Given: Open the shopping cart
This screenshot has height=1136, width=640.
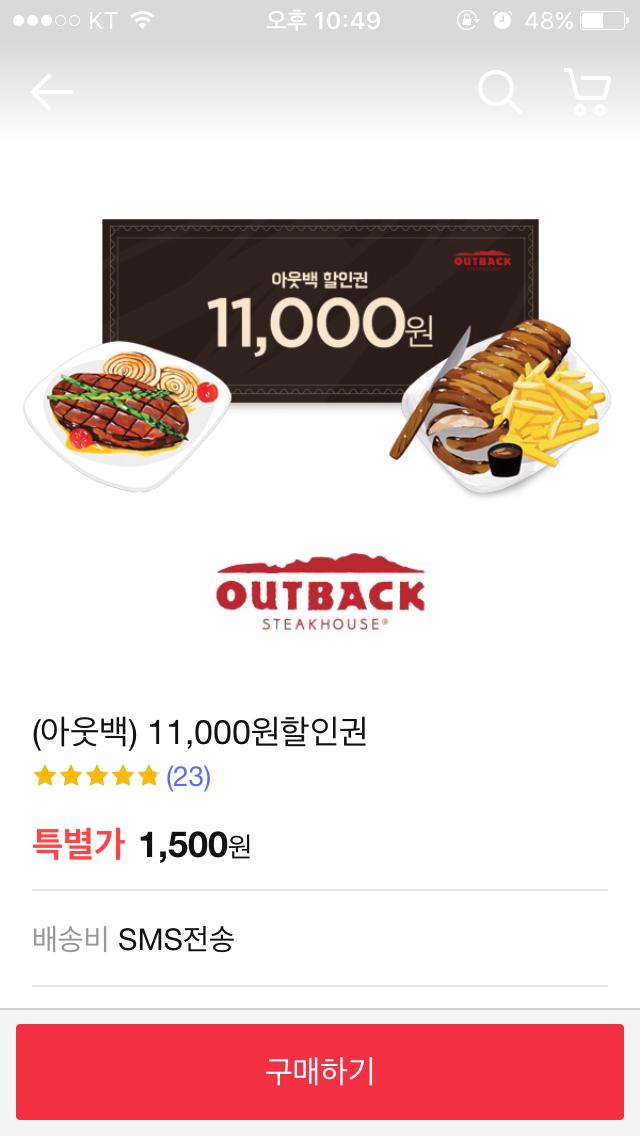Looking at the screenshot, I should [587, 92].
